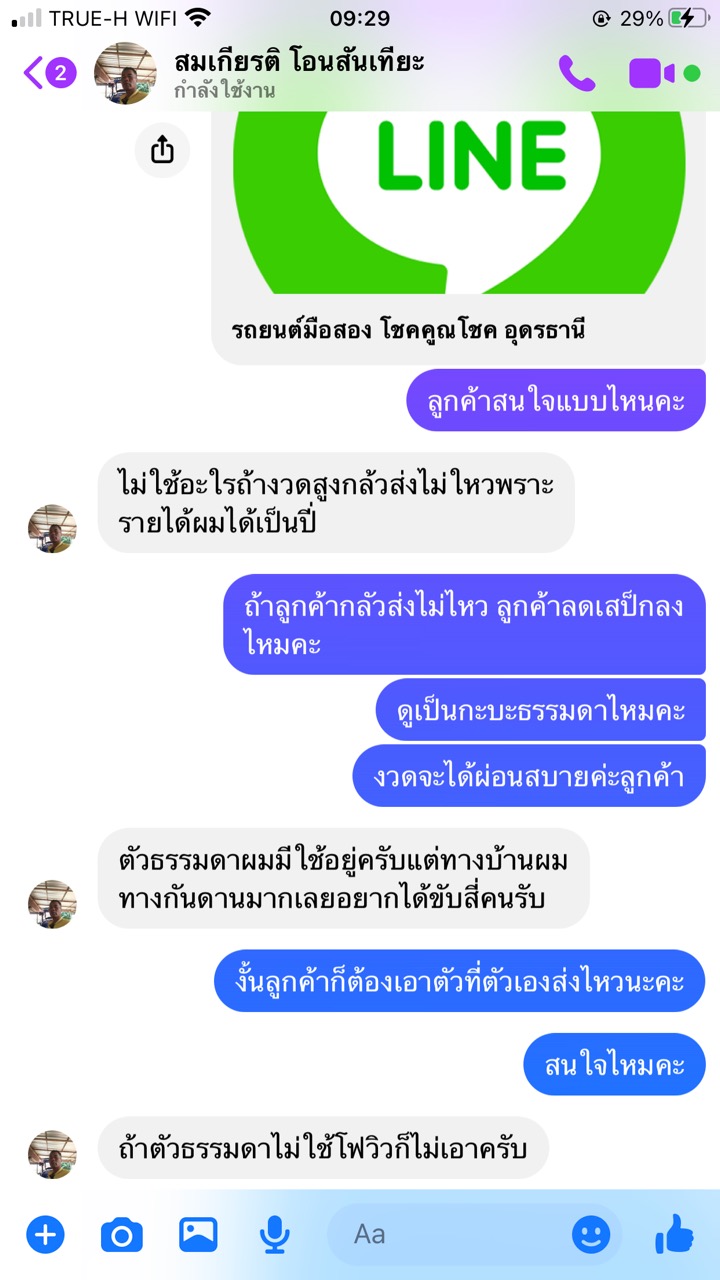Send a thumbs-up like
The image size is (720, 1280).
[x=675, y=1234]
